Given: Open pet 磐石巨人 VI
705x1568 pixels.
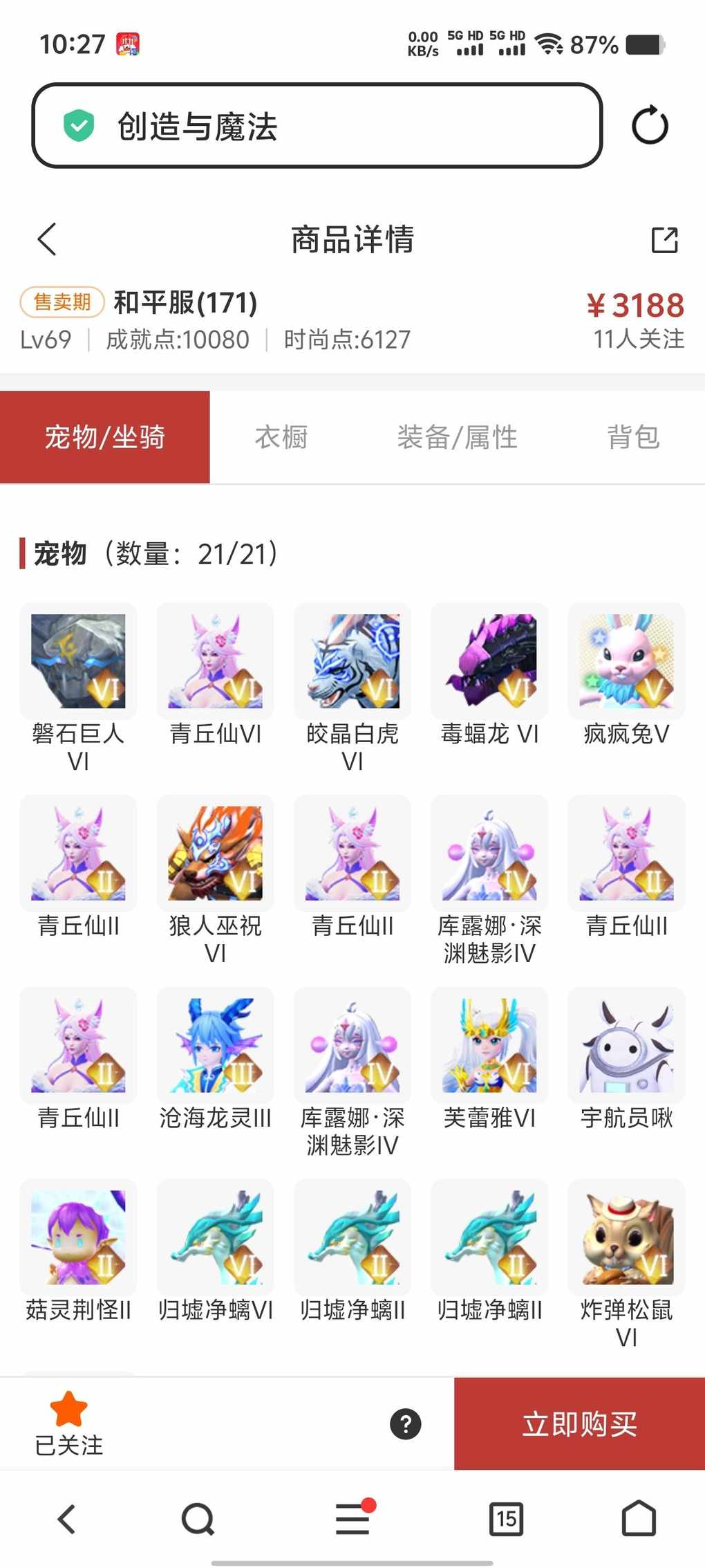Looking at the screenshot, I should pyautogui.click(x=78, y=661).
